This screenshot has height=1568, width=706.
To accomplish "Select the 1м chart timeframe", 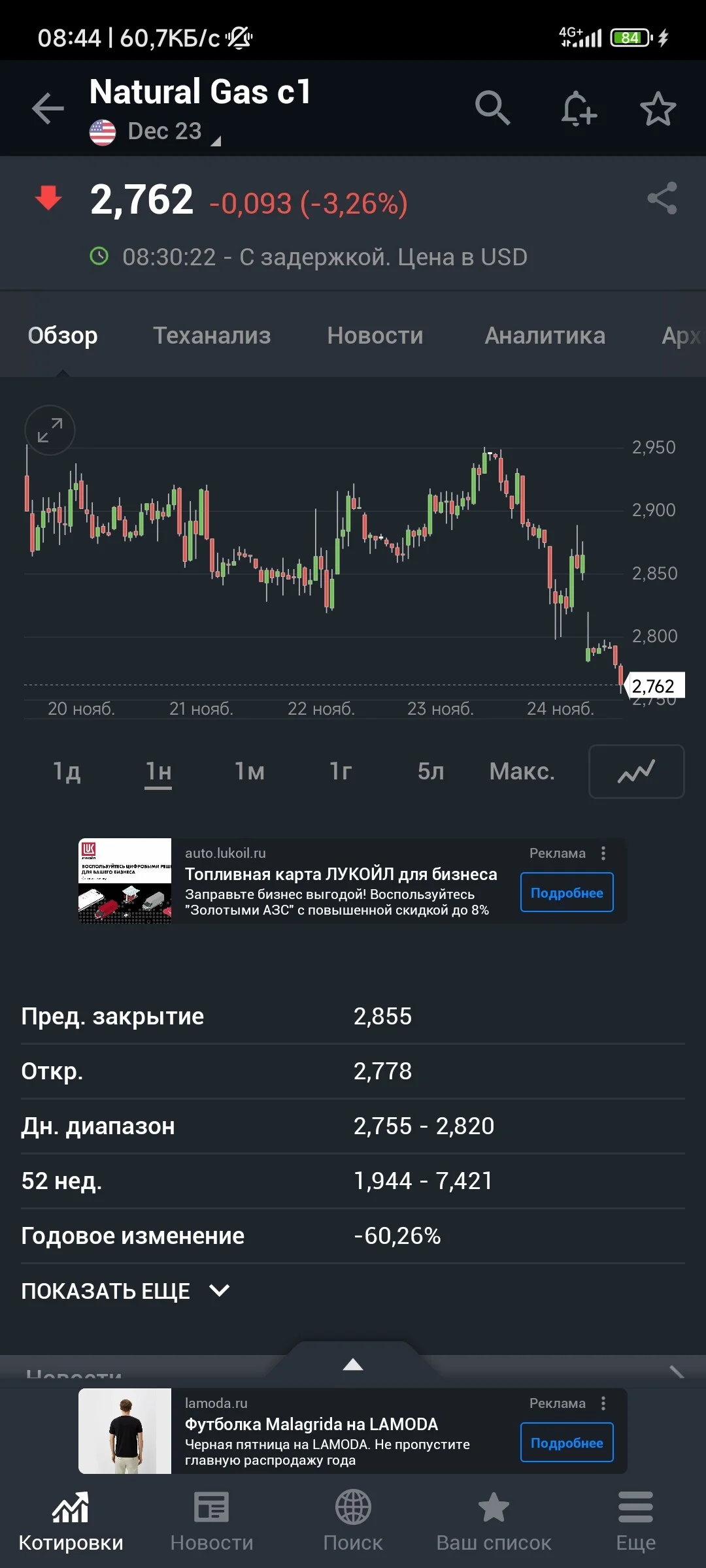I will (250, 772).
